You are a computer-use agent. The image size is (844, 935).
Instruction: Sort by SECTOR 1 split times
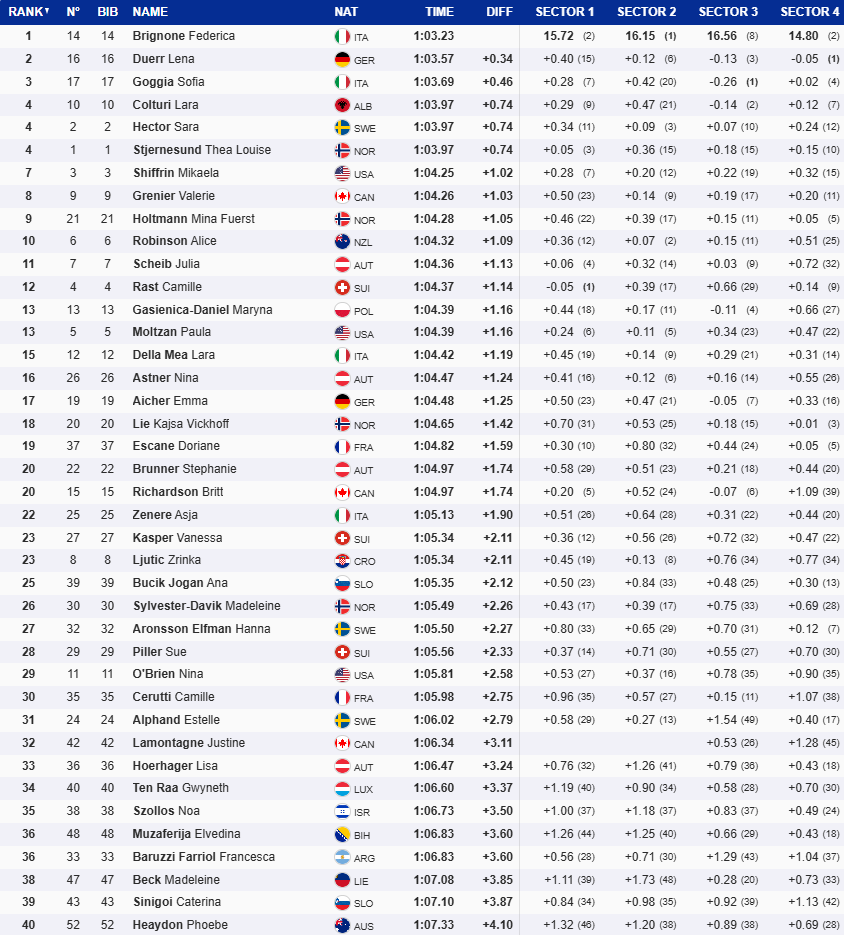tap(564, 12)
